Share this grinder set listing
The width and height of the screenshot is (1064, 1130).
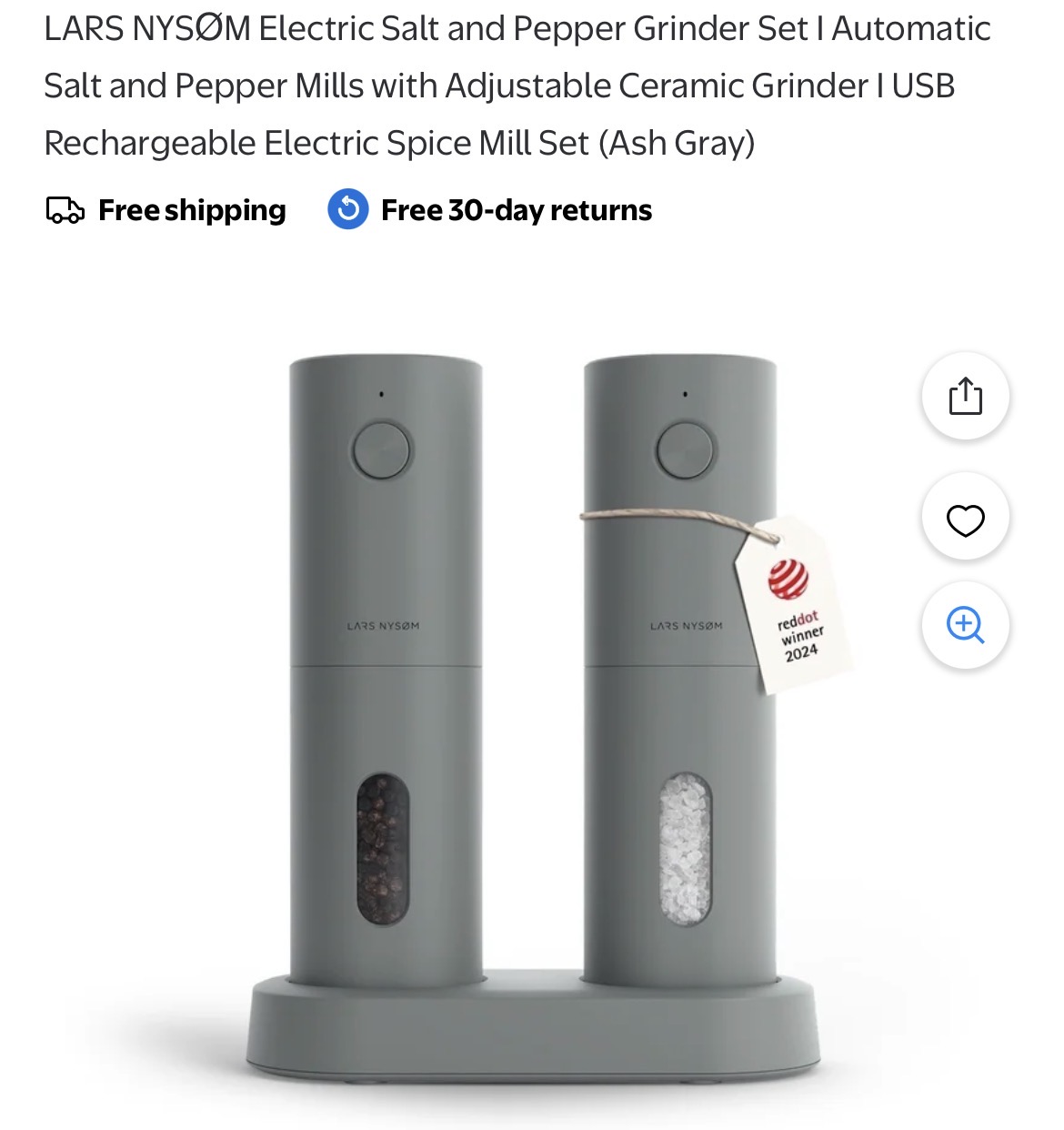tap(965, 397)
